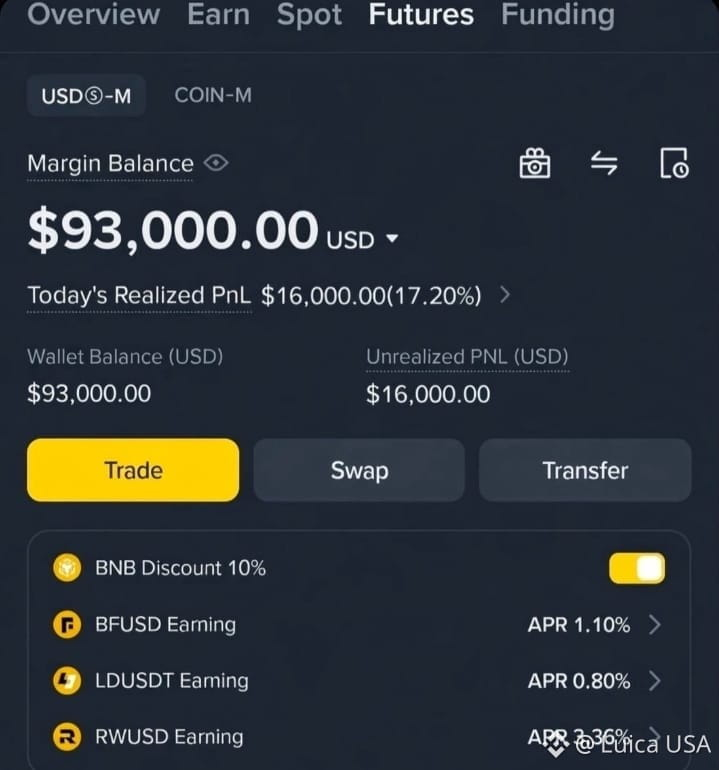The image size is (719, 770).
Task: Change the USD balance currency dropdown
Action: [391, 239]
